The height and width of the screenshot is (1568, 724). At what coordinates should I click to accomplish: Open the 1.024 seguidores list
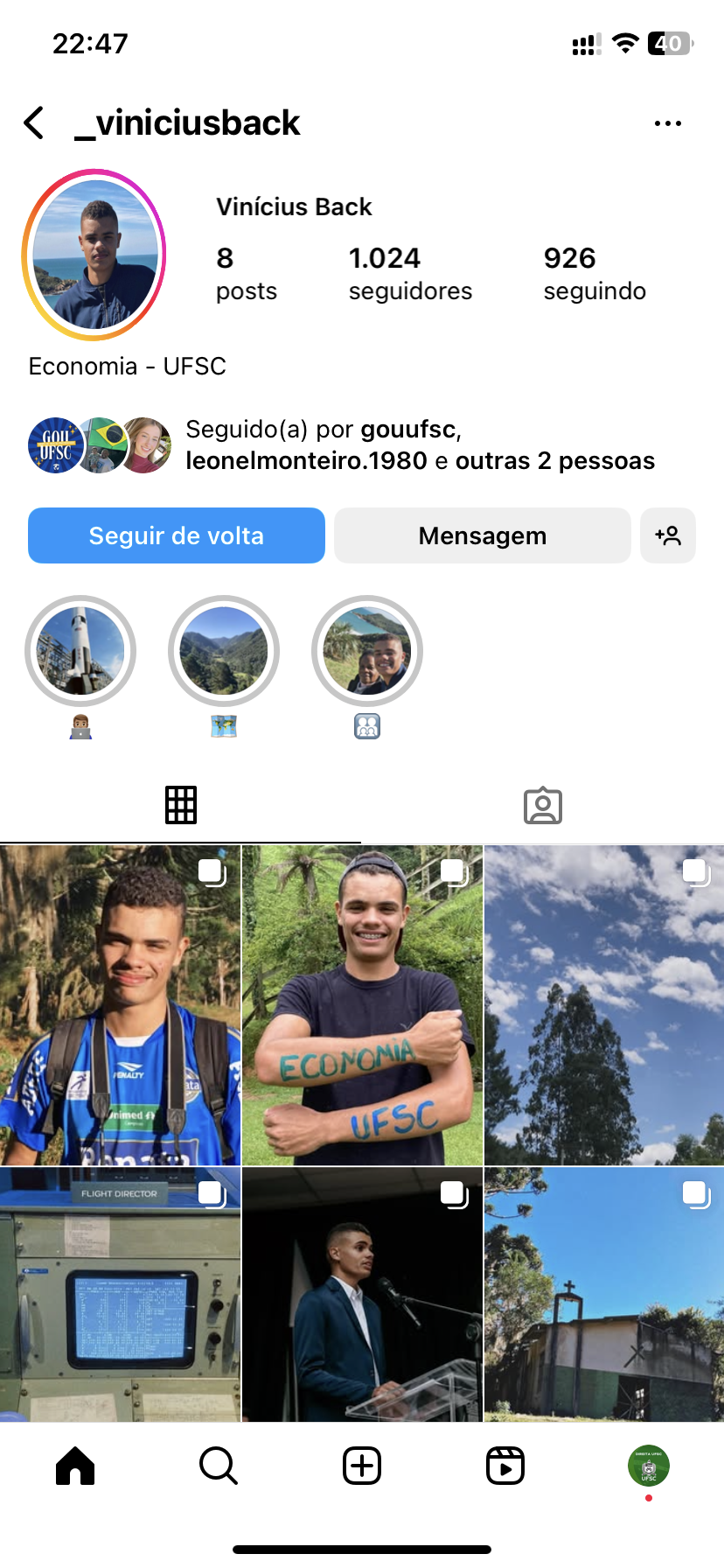pos(409,273)
